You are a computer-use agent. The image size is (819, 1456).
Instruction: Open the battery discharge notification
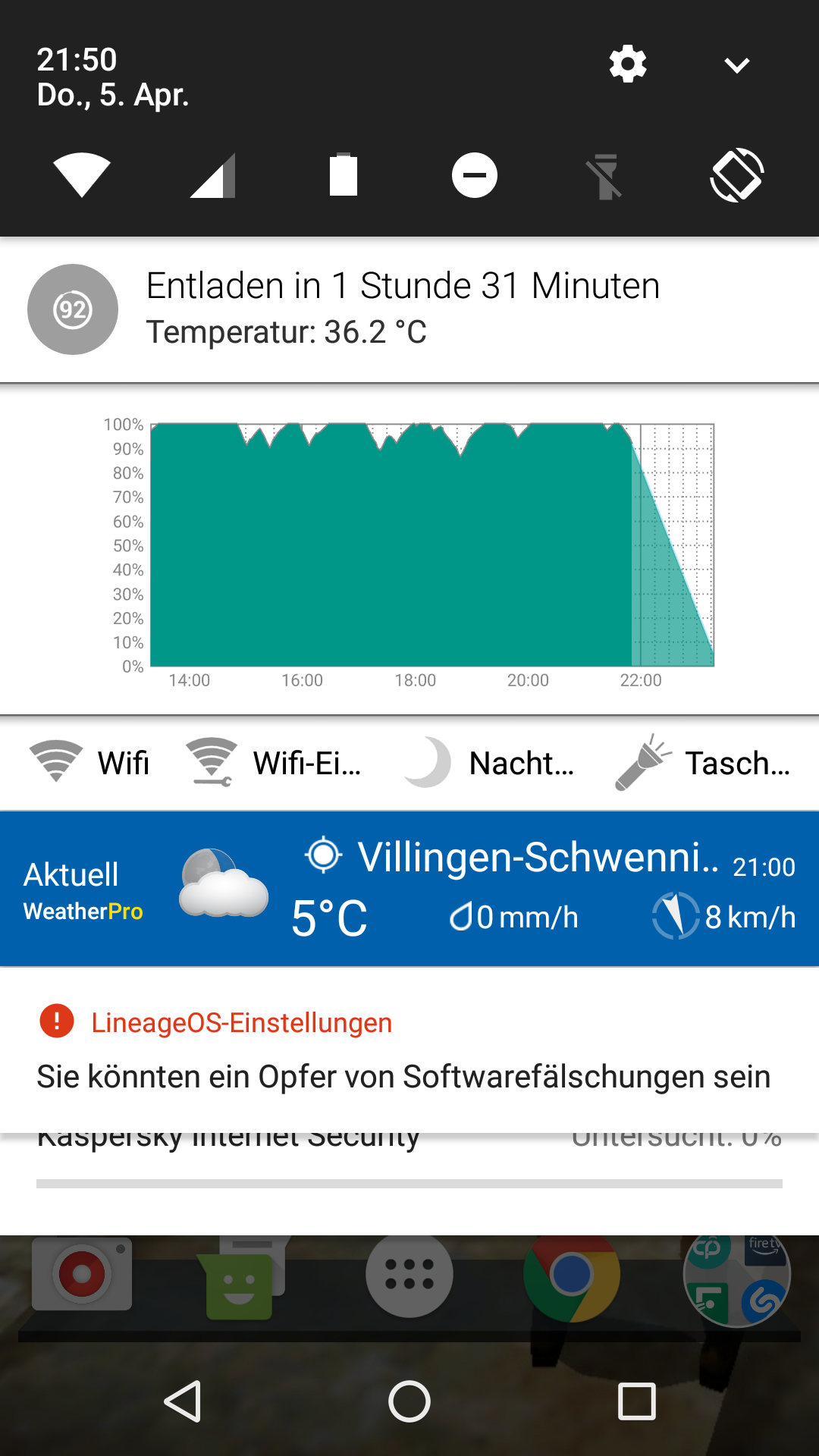click(x=409, y=309)
